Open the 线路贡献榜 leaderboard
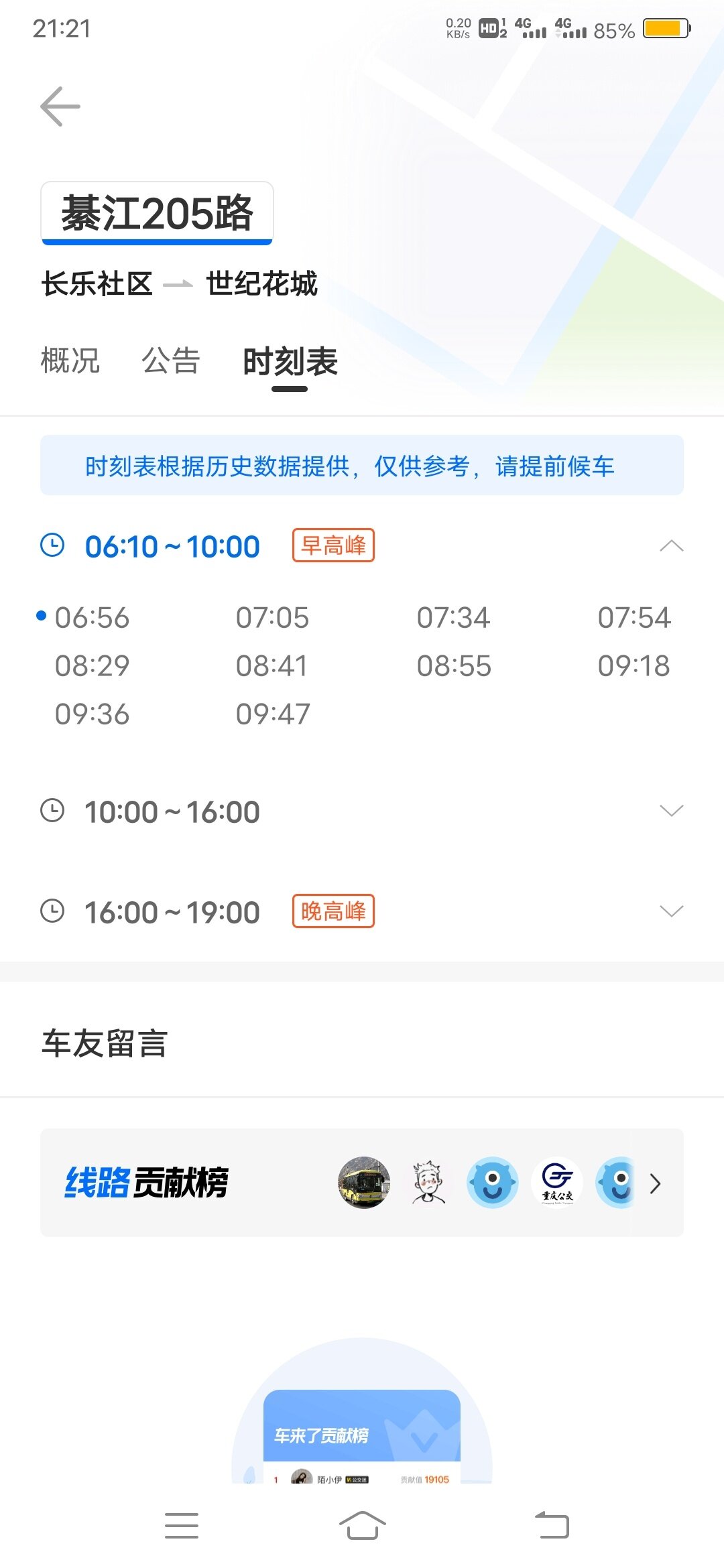 point(362,1183)
